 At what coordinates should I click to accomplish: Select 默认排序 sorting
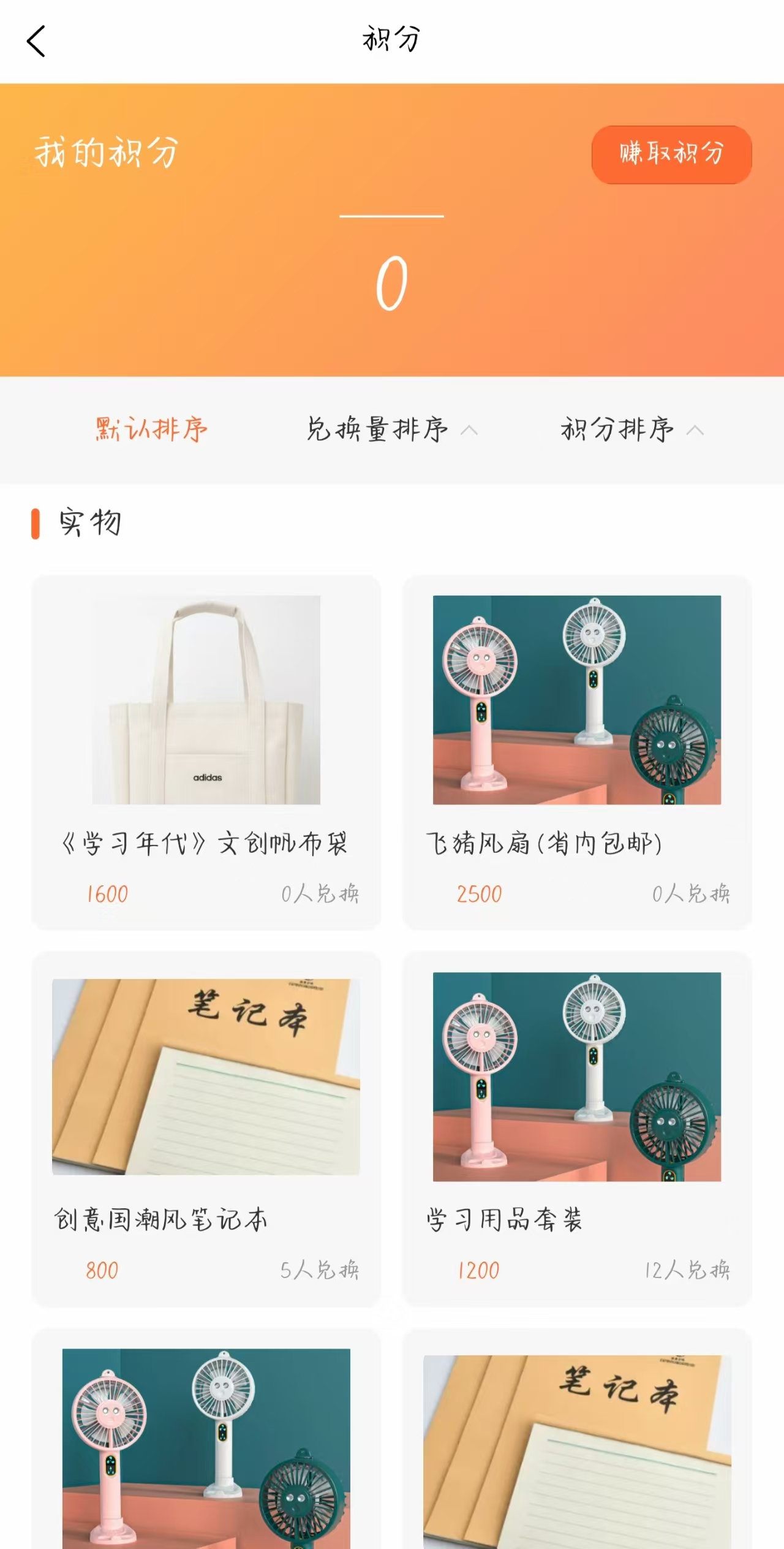tap(152, 430)
